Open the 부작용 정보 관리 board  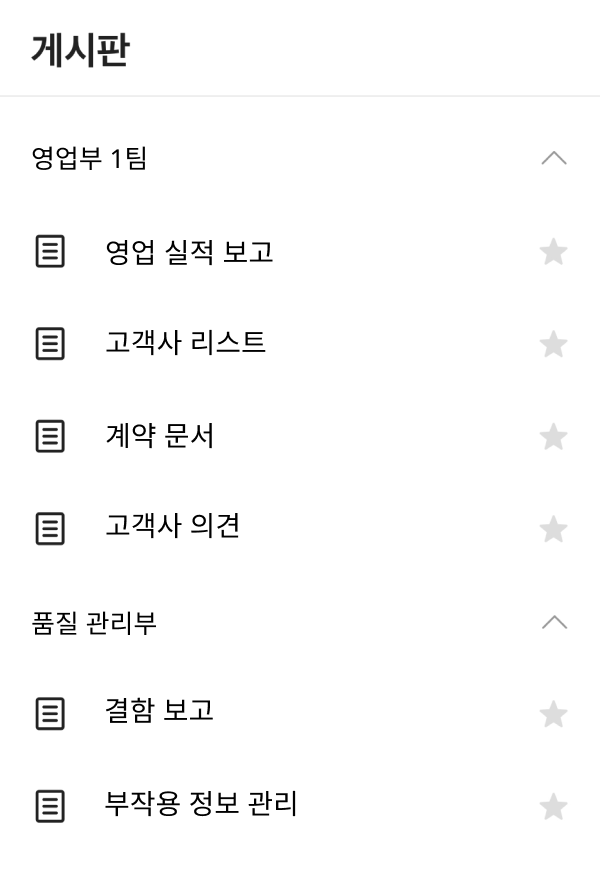point(201,805)
